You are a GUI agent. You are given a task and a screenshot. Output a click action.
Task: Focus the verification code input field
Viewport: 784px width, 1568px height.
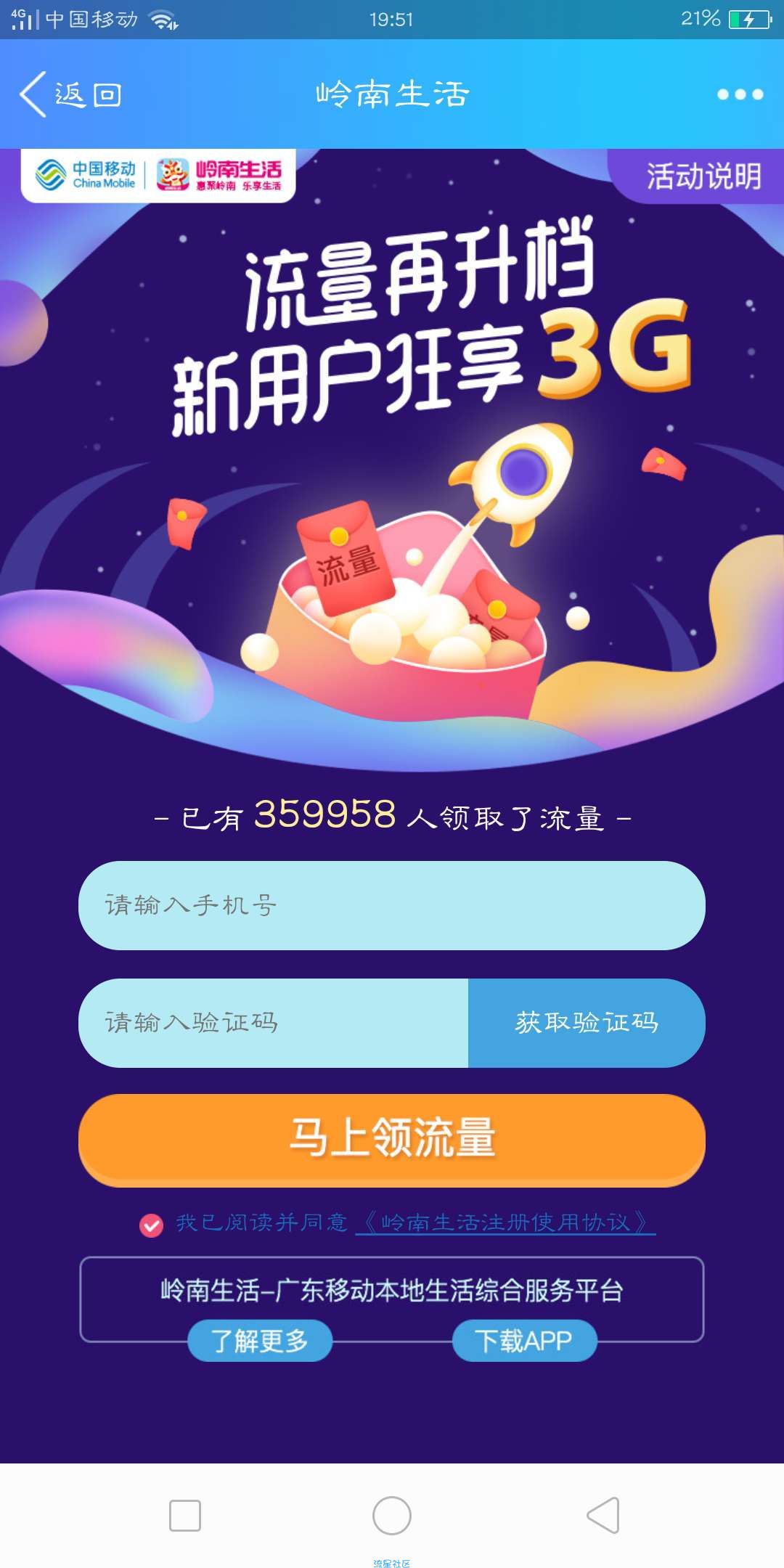point(273,1023)
